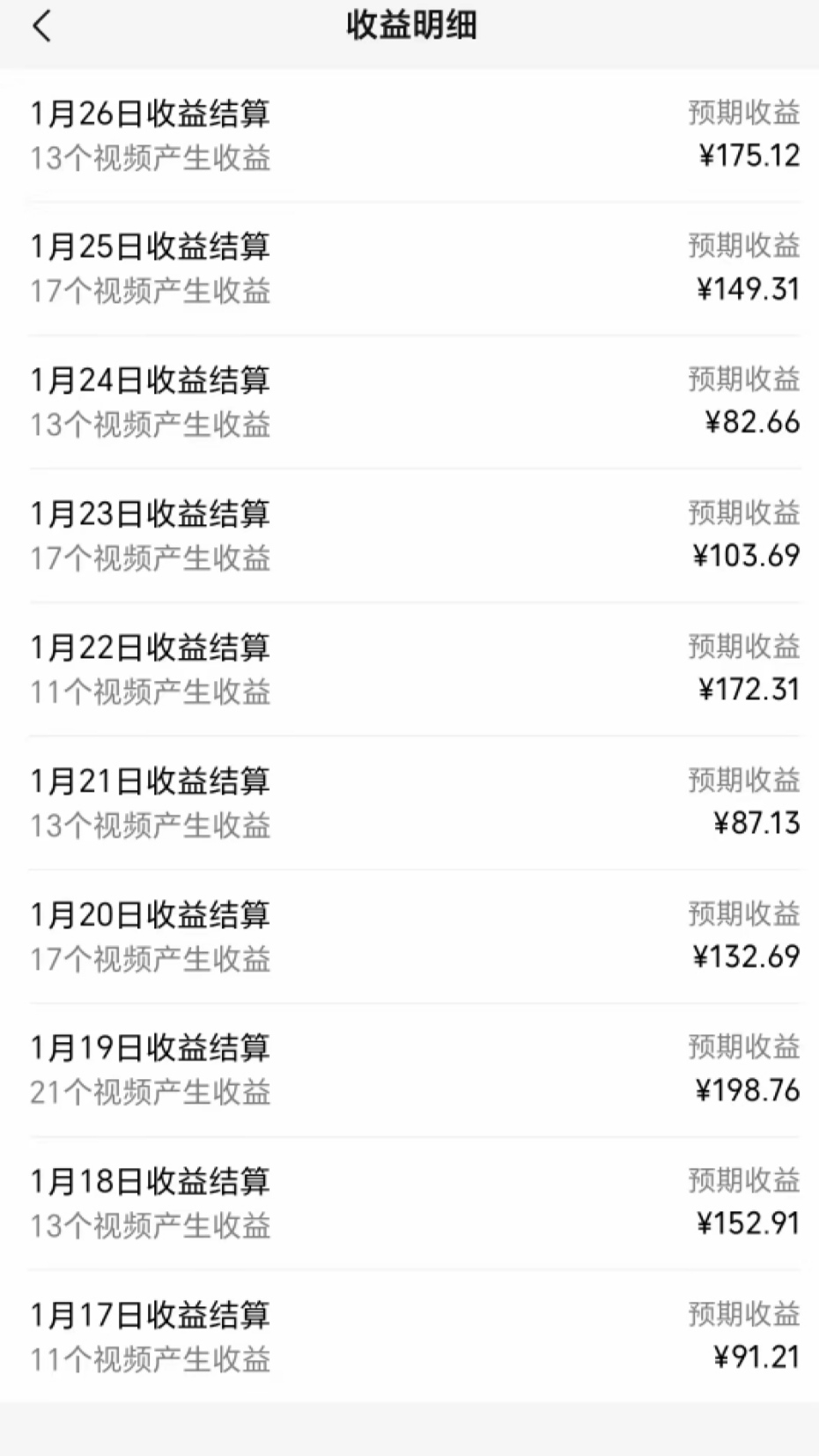The image size is (819, 1456).
Task: Select the 1月17日收益结算 row
Action: tap(409, 1336)
